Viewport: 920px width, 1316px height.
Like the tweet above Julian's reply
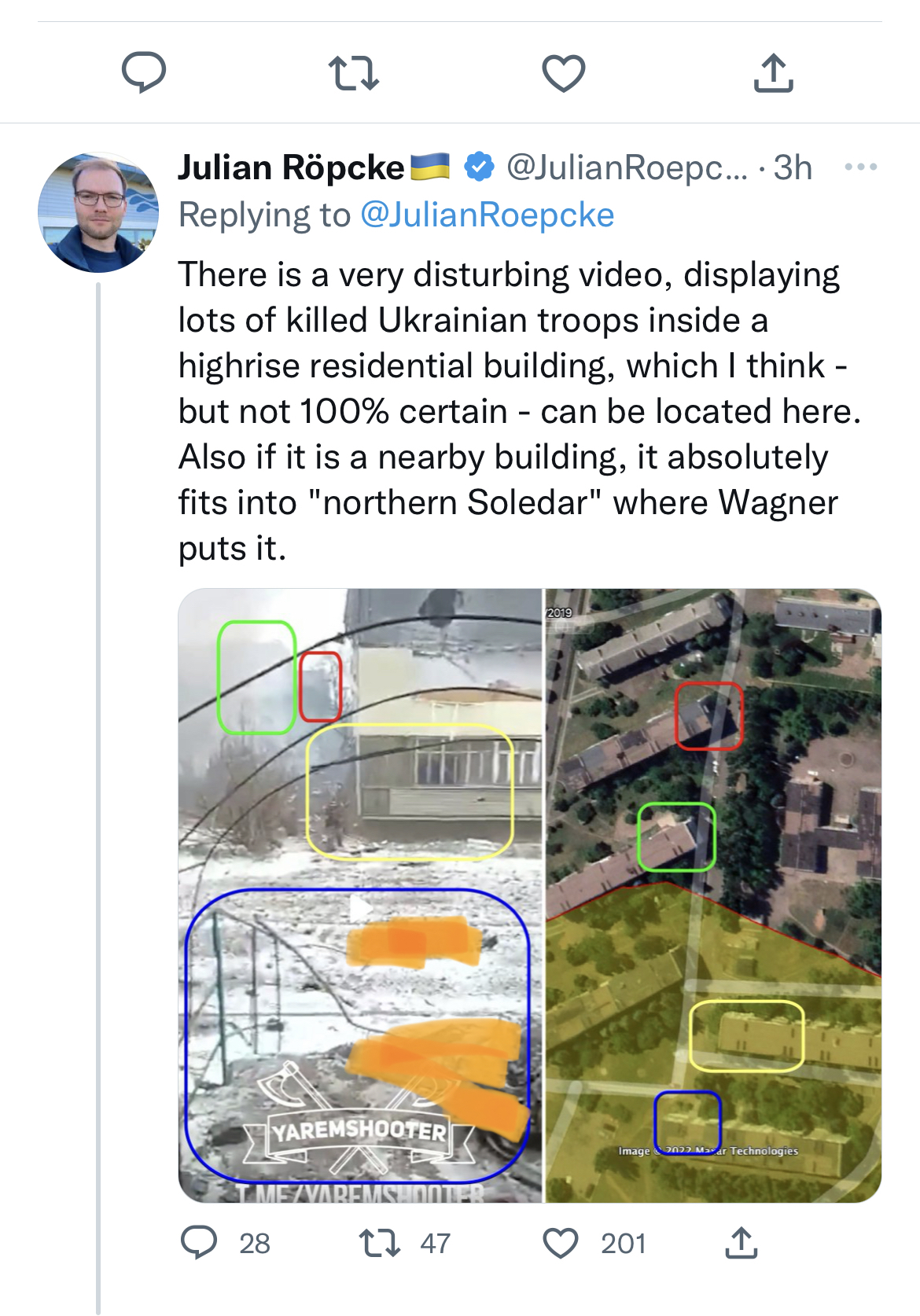tap(564, 73)
